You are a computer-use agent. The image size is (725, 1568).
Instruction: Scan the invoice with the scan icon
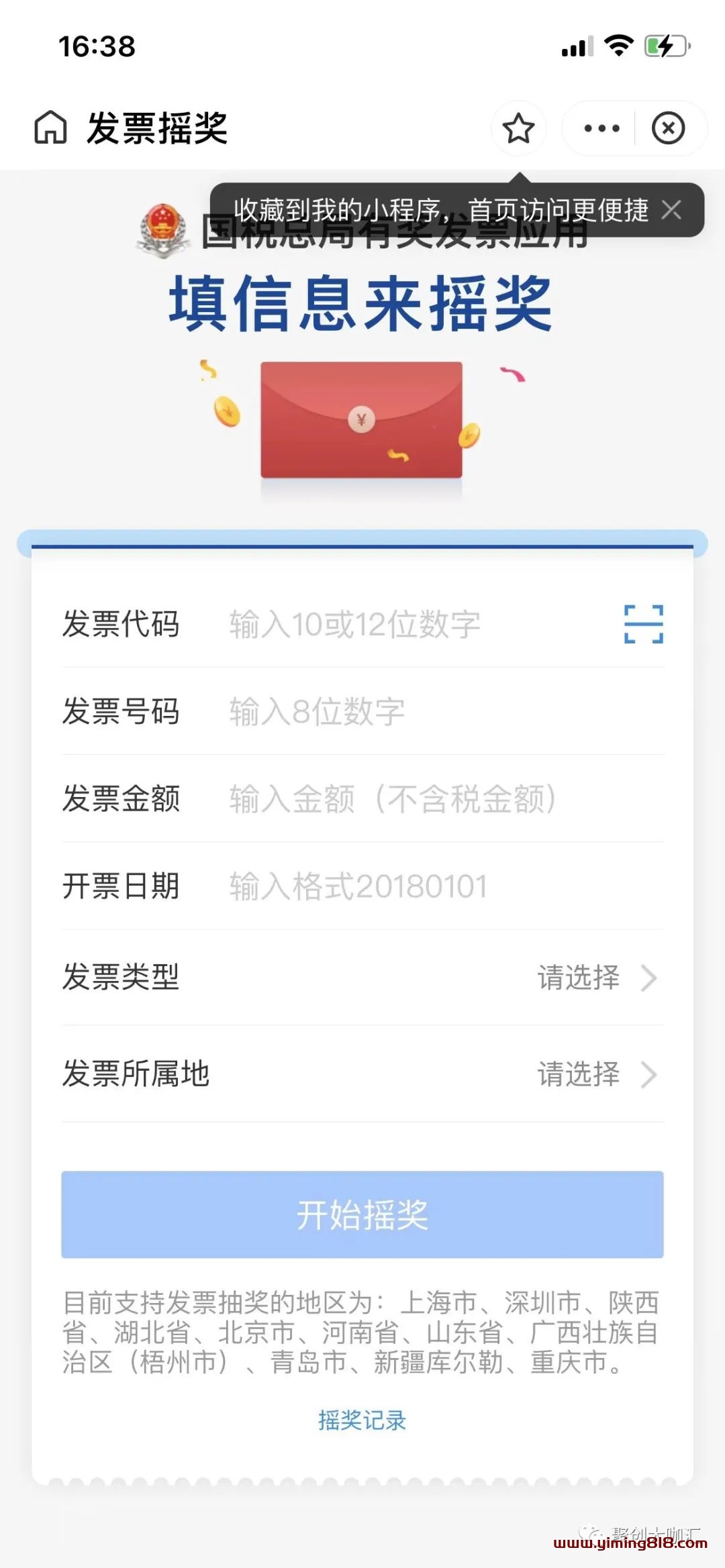coord(643,624)
